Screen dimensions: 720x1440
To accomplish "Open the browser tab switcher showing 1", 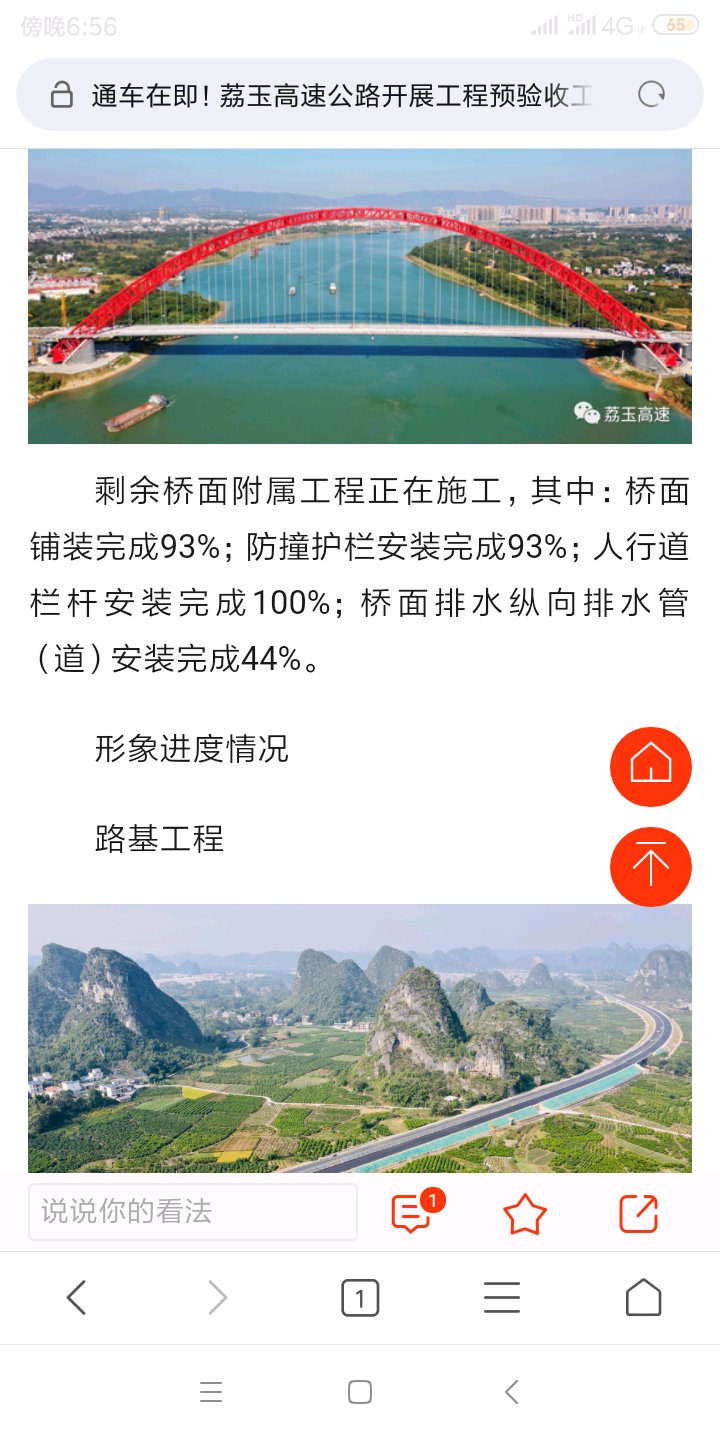I will [x=360, y=1298].
